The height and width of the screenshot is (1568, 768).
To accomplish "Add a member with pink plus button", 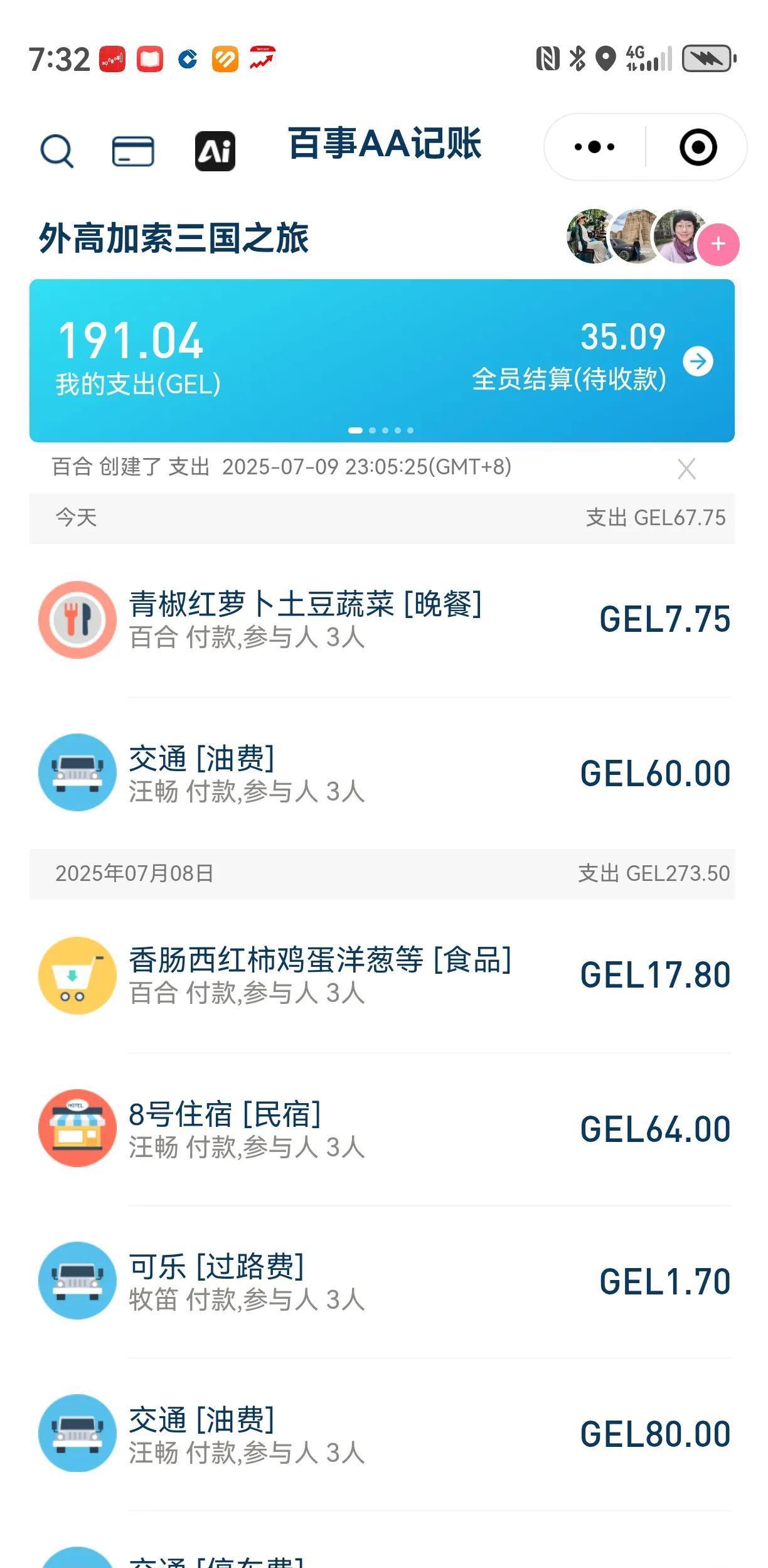I will [x=718, y=244].
